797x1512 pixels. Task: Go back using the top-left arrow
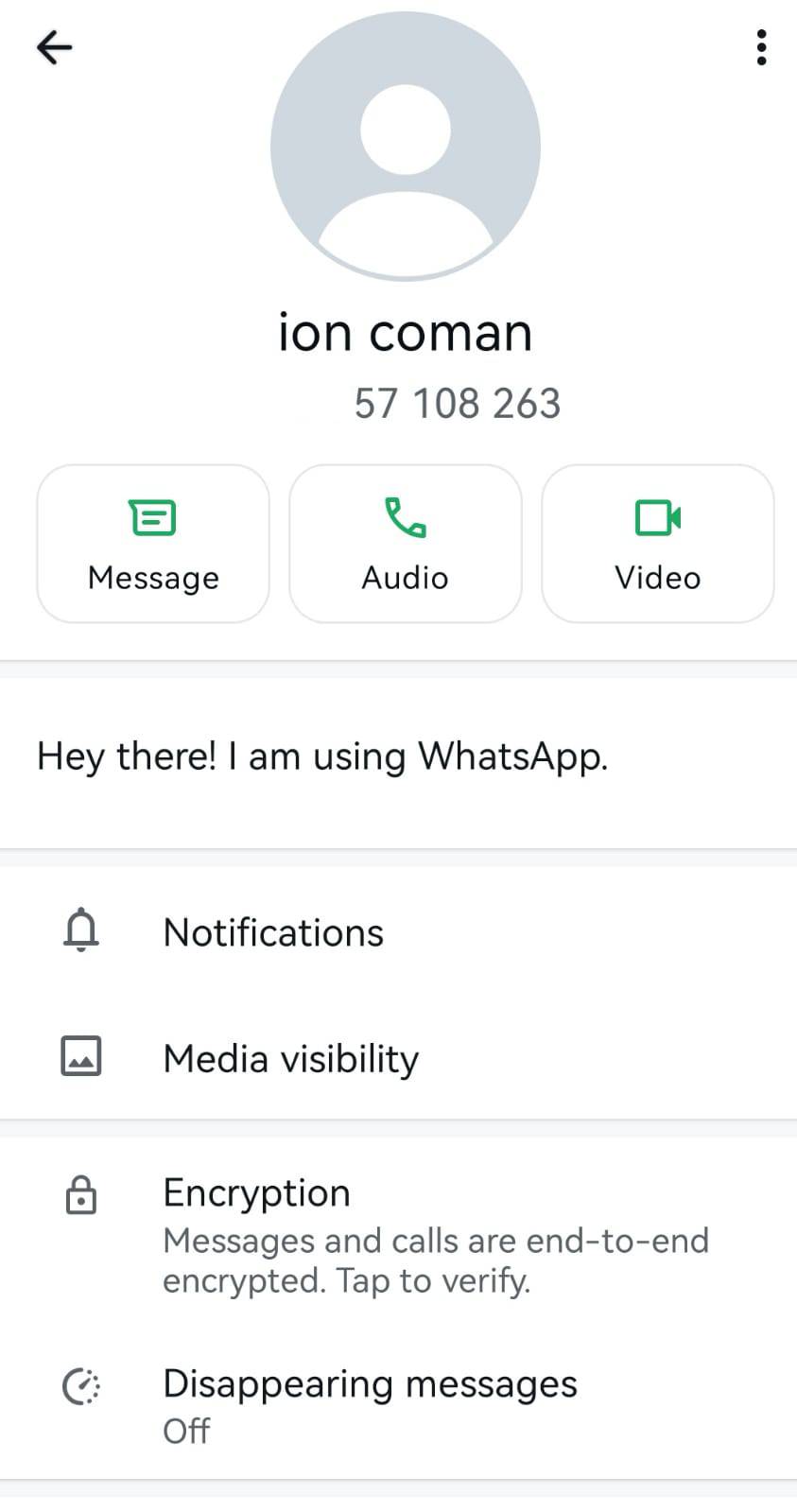pos(55,47)
